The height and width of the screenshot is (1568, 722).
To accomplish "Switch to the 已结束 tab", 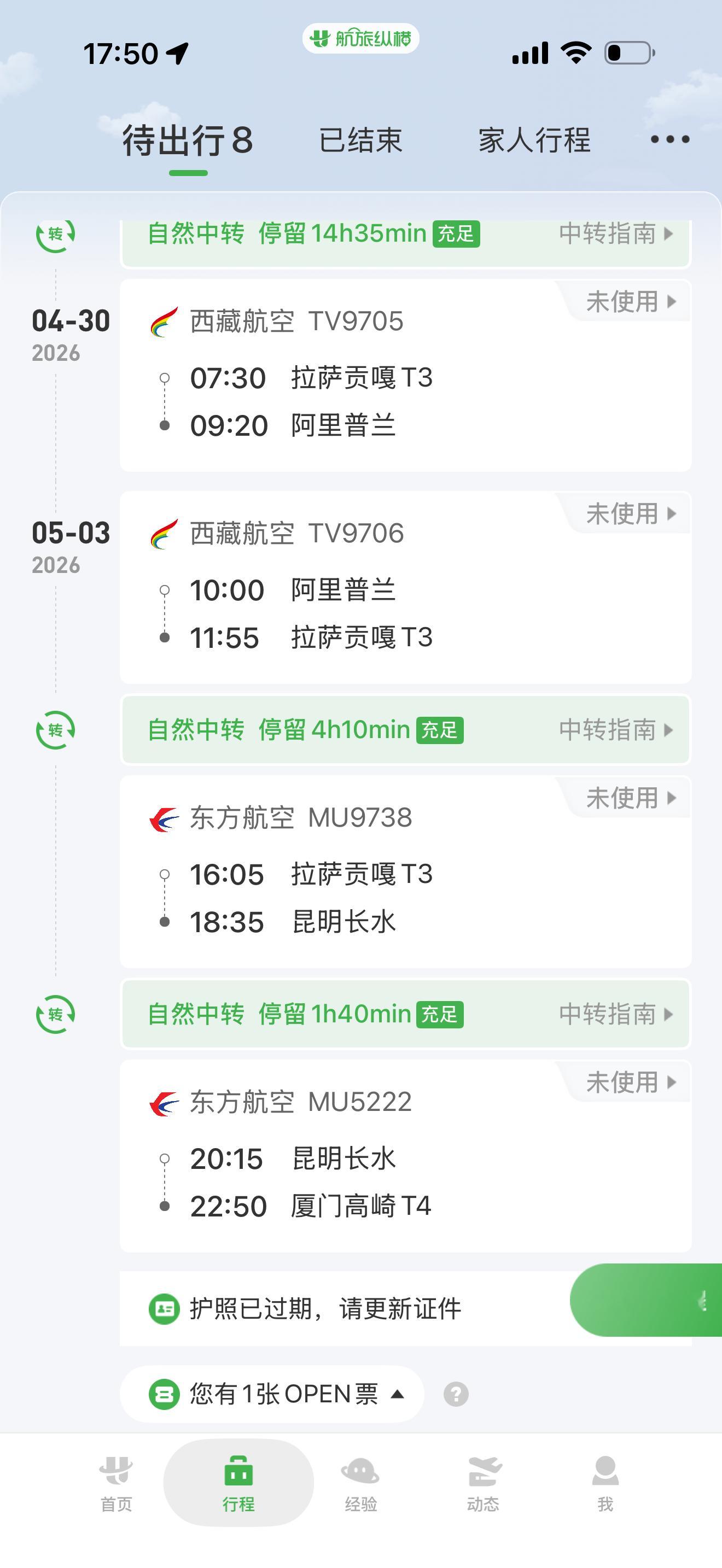I will [360, 139].
